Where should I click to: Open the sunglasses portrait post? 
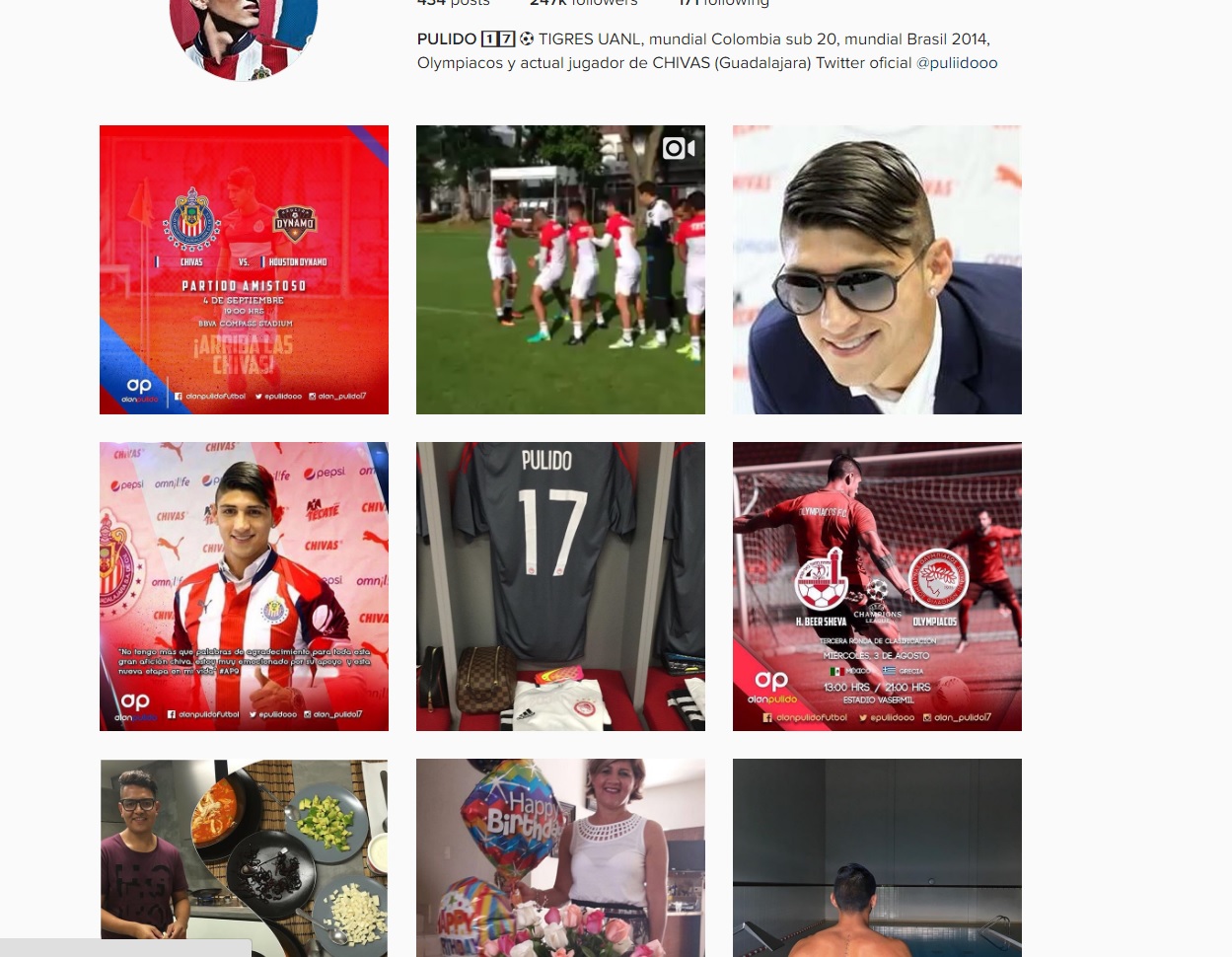(x=877, y=269)
